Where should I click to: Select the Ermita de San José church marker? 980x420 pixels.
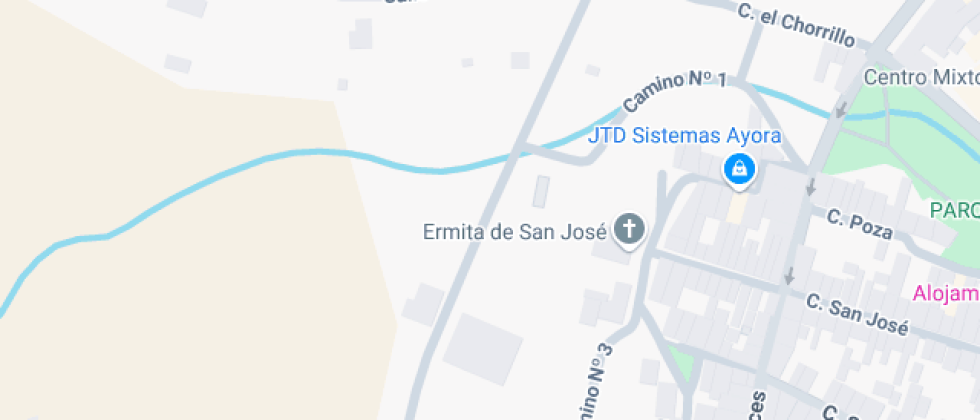tap(629, 229)
